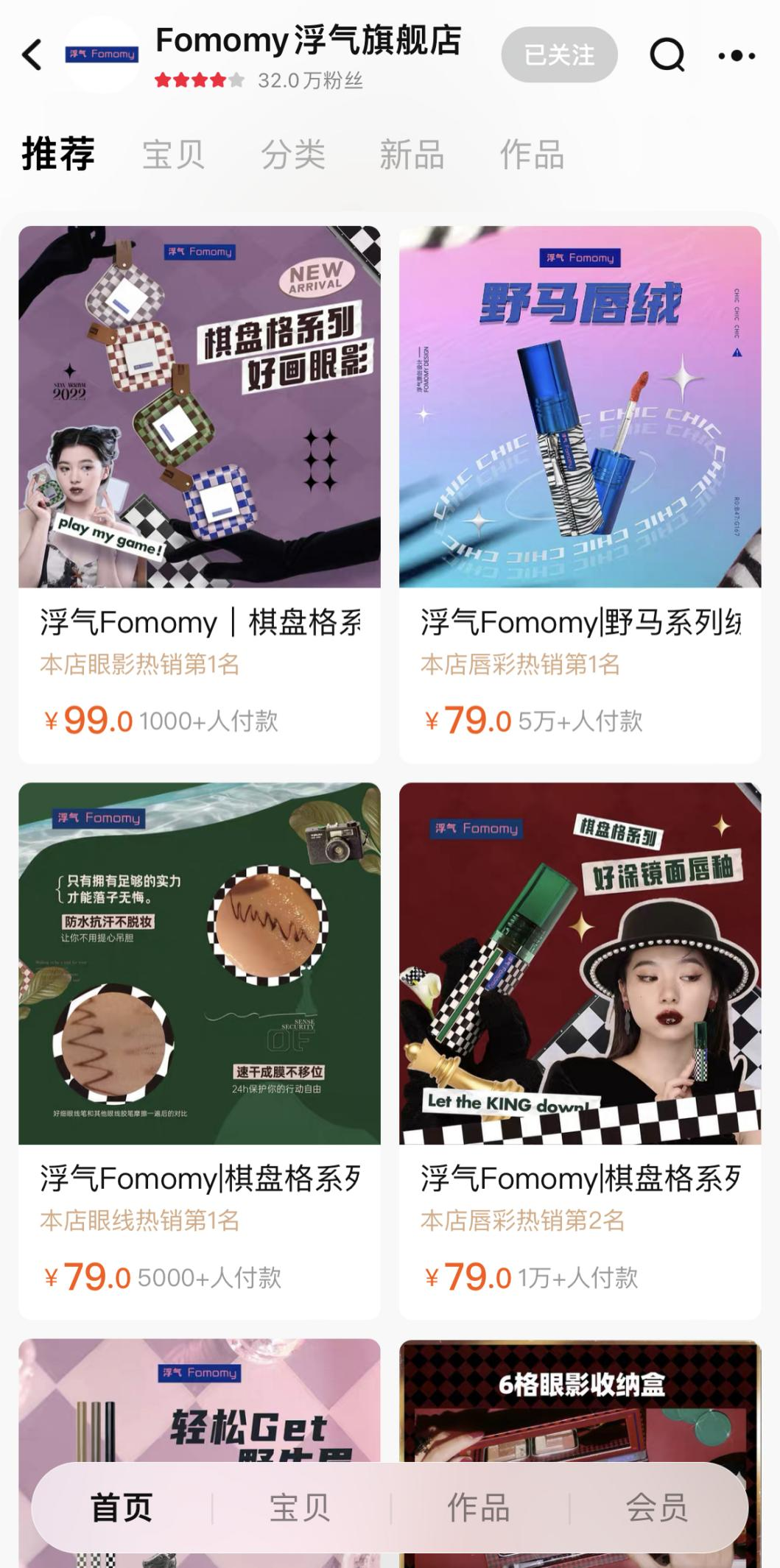This screenshot has width=780, height=1568.
Task: Open the 会员 bottom tab
Action: pyautogui.click(x=657, y=1508)
